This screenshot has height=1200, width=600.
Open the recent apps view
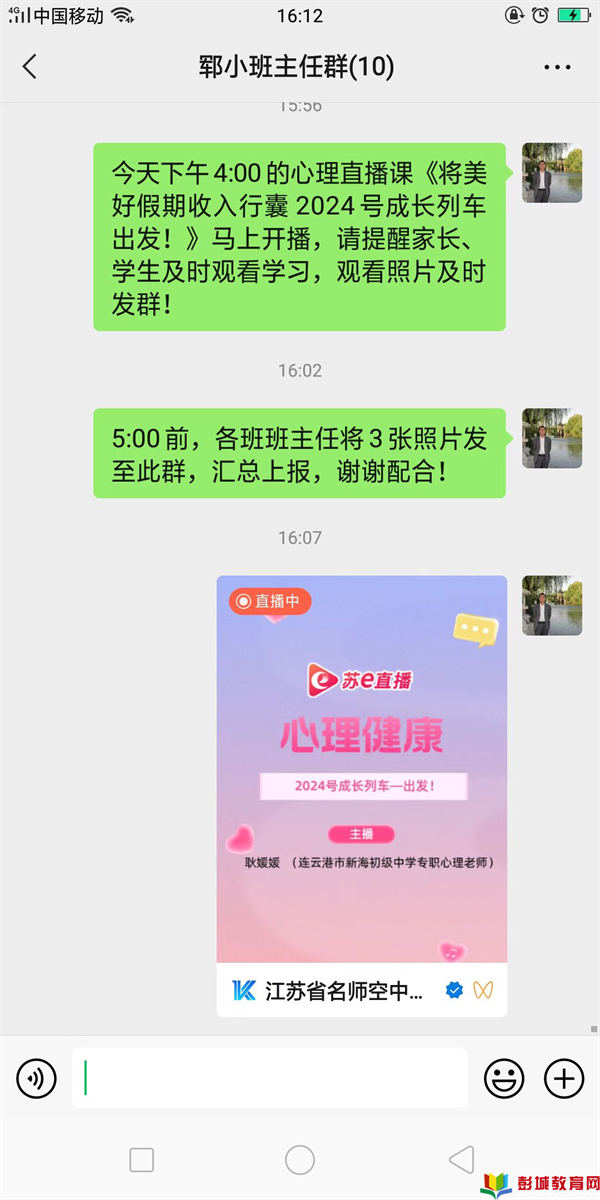[x=142, y=1160]
